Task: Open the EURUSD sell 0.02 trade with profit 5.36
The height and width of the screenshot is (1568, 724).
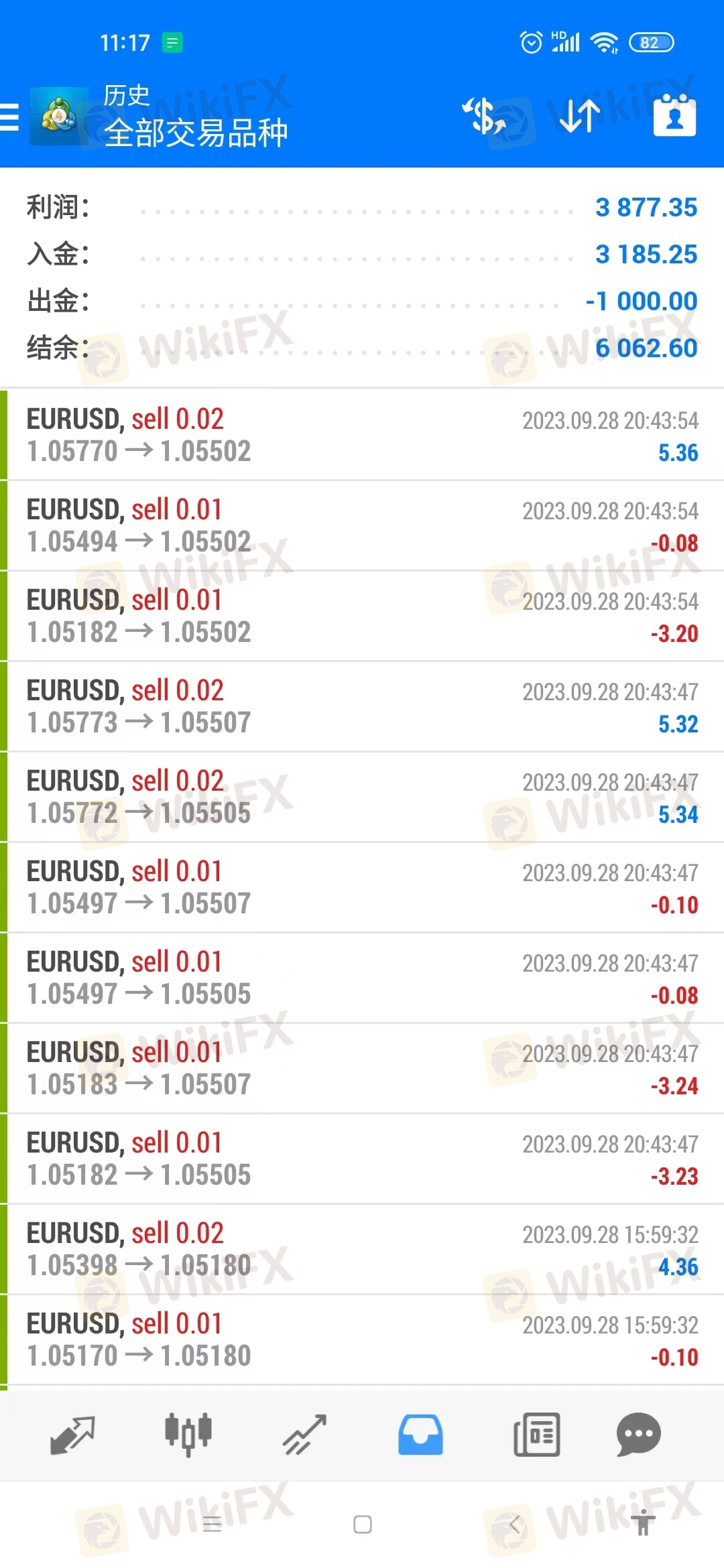Action: pyautogui.click(x=362, y=435)
